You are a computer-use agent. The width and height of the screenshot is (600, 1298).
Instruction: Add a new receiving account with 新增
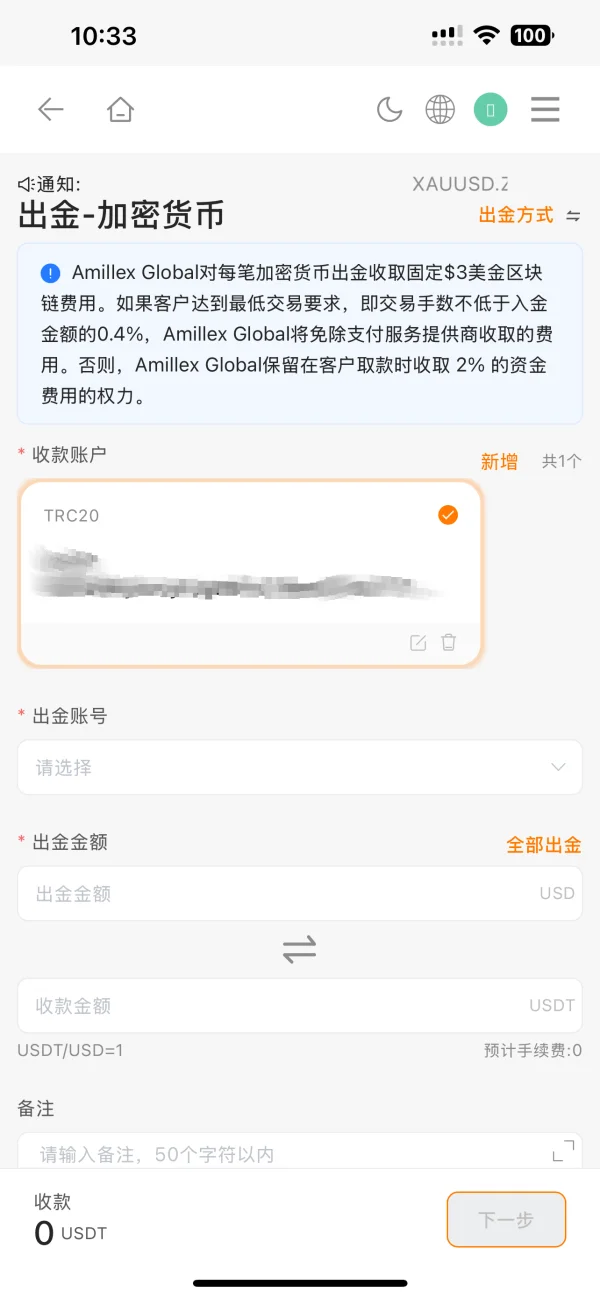coord(499,461)
